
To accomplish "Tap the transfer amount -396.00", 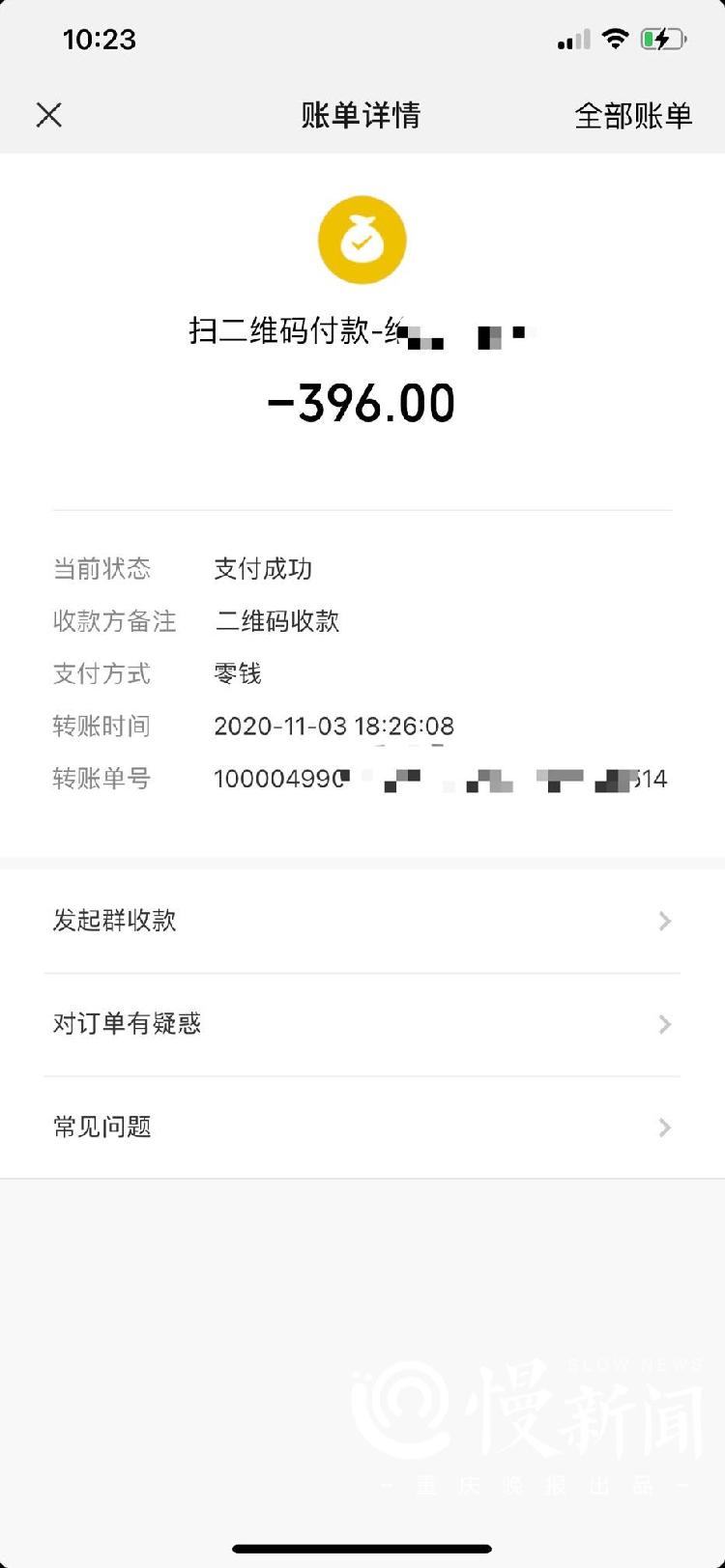I will [362, 402].
